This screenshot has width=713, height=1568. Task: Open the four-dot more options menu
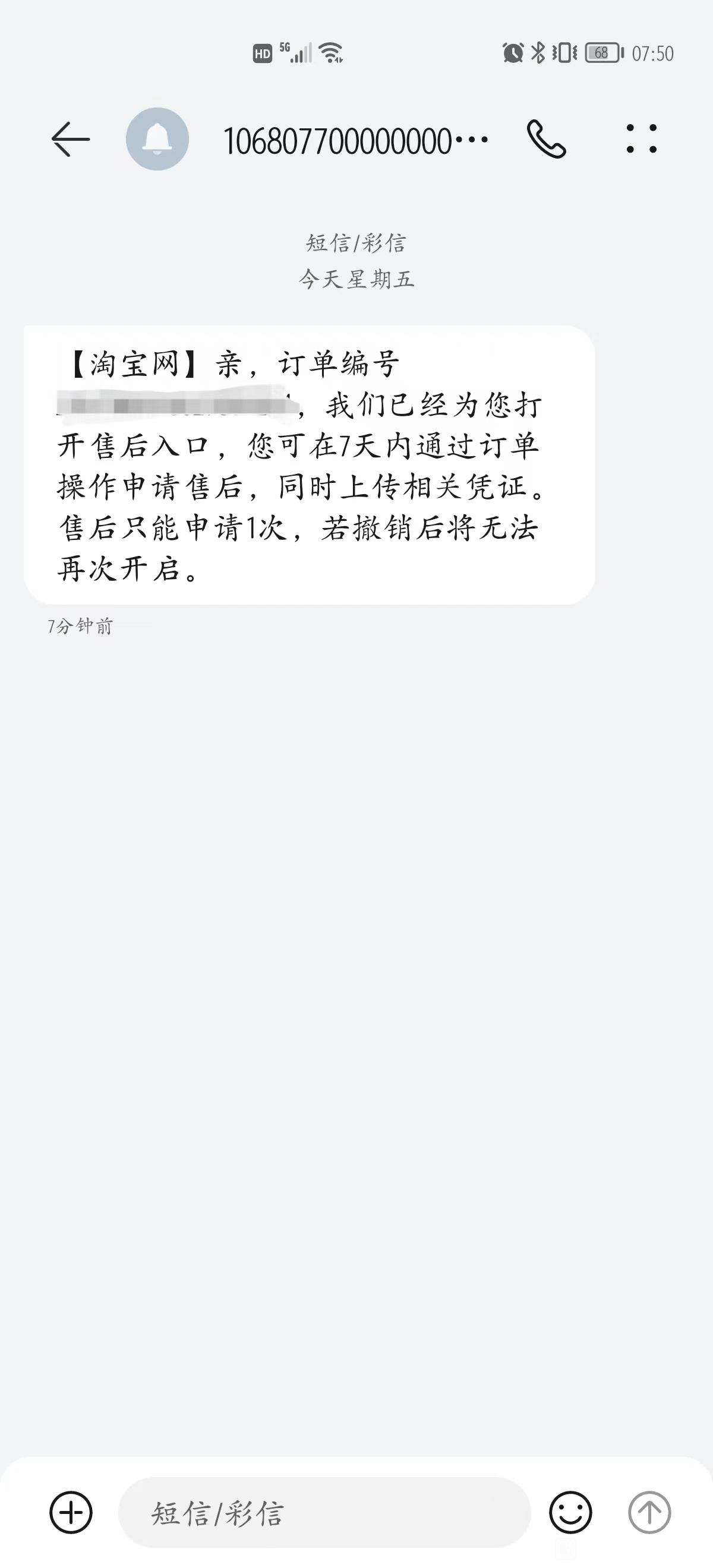pyautogui.click(x=642, y=138)
